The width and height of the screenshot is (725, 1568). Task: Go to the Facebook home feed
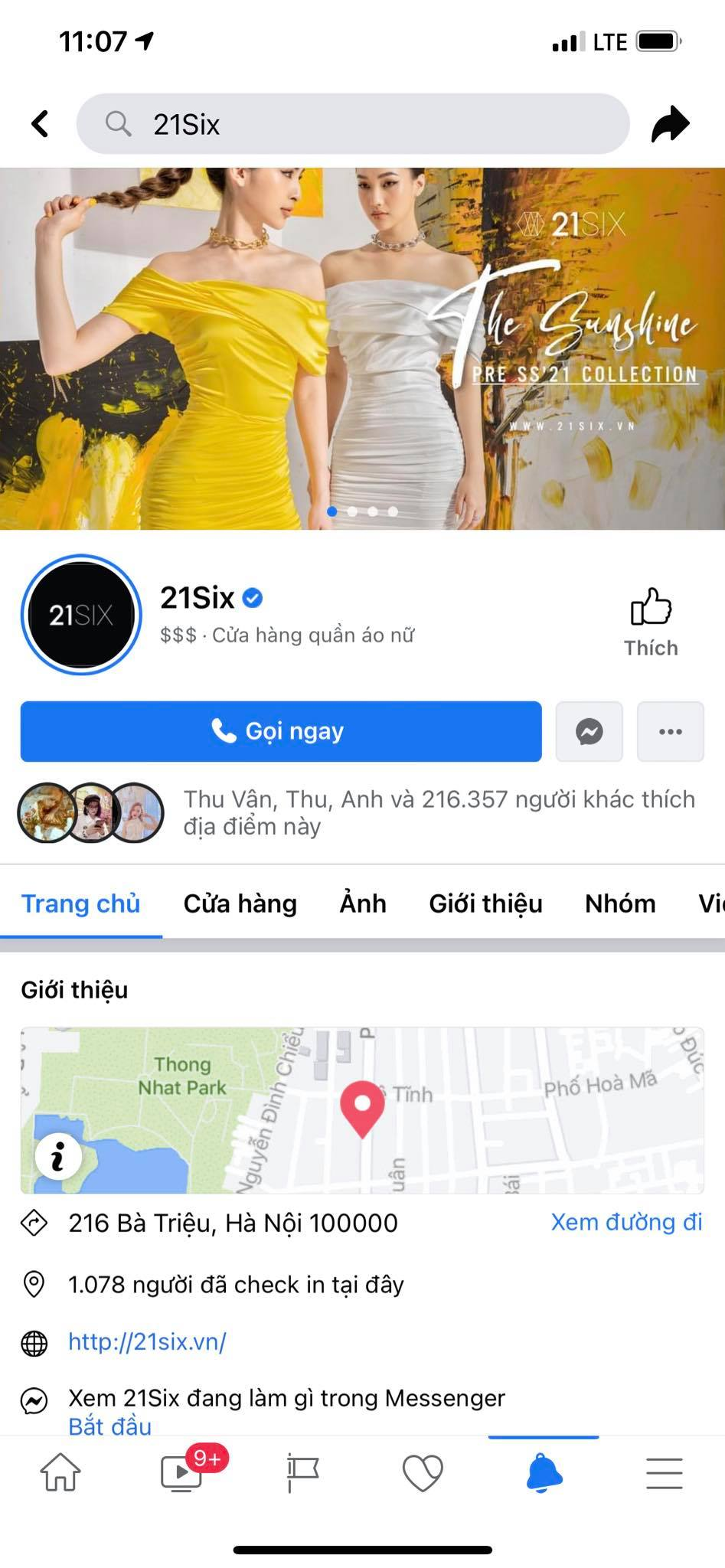(x=60, y=1472)
